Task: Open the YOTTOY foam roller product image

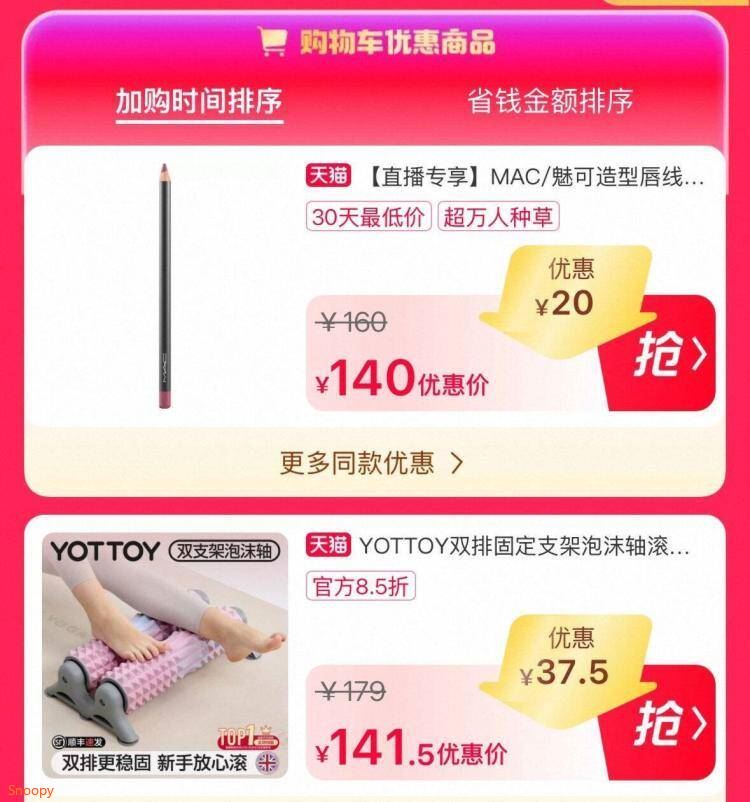Action: [165, 656]
